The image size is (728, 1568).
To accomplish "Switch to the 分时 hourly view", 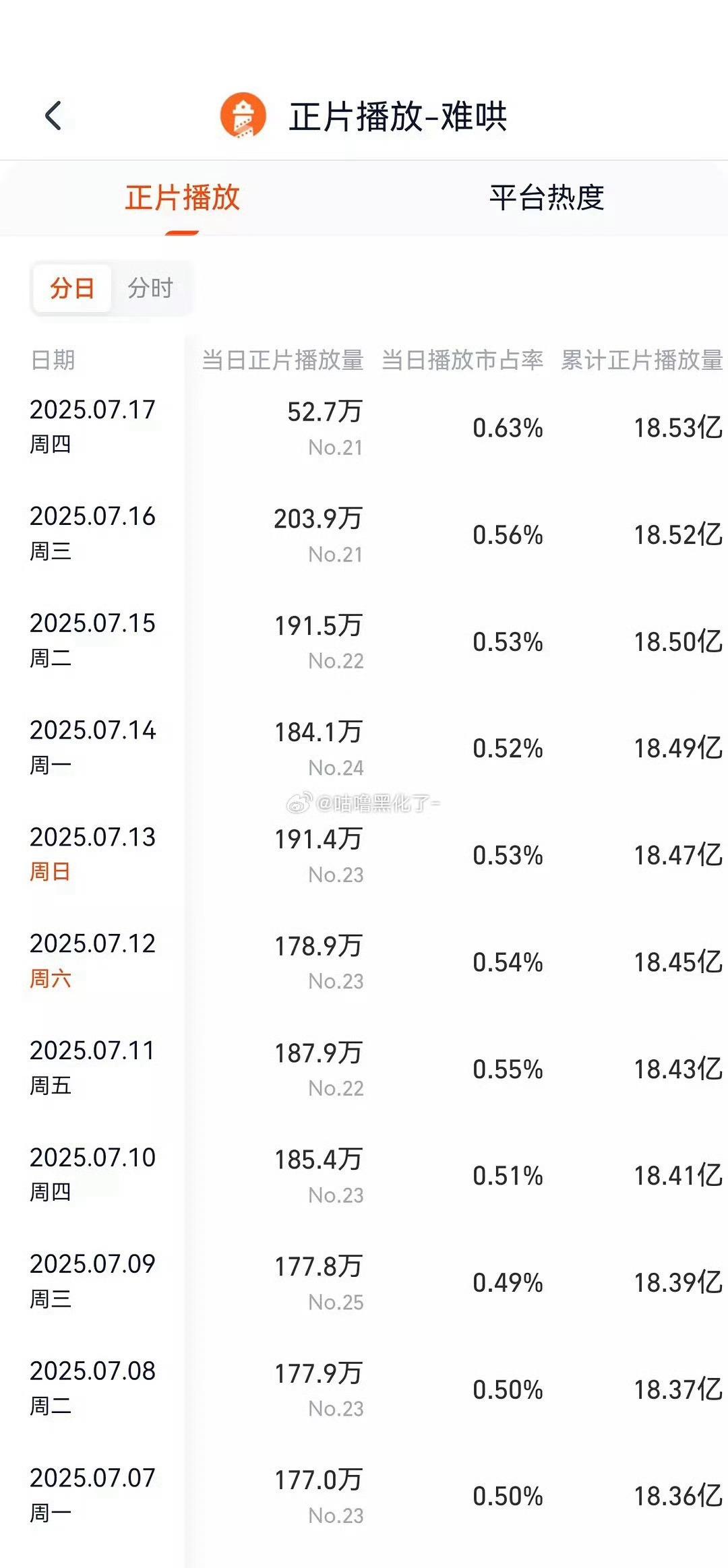I will click(150, 288).
